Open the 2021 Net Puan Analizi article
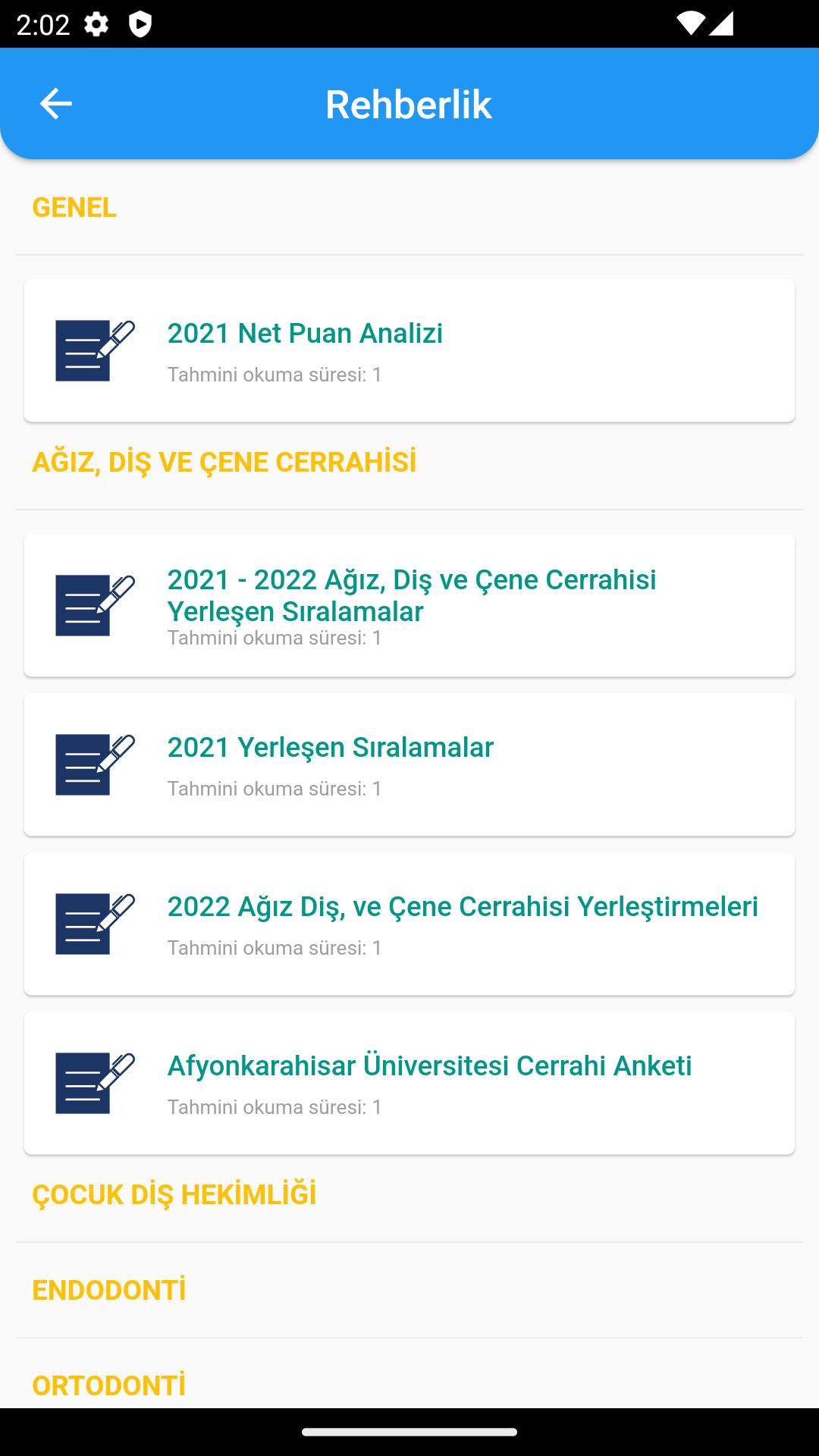Viewport: 819px width, 1456px height. pyautogui.click(x=409, y=350)
